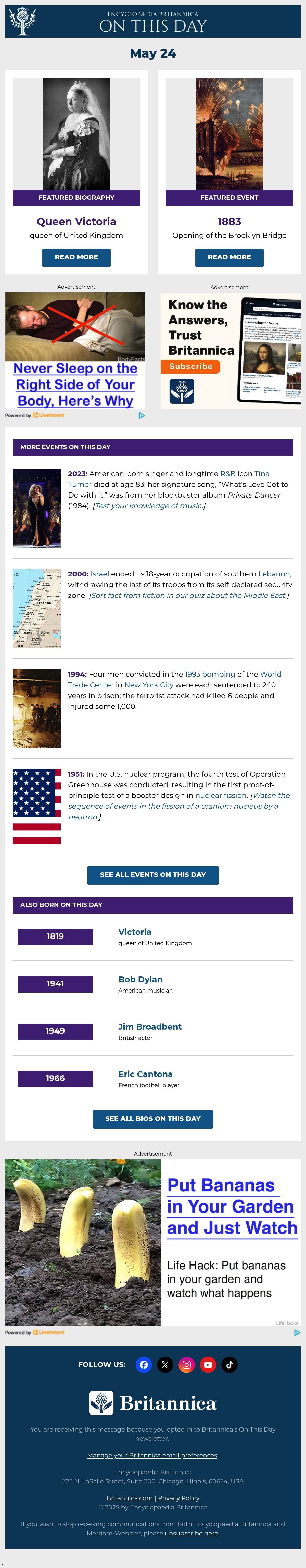Tap unsubscribe here link
The image size is (306, 1568).
(x=192, y=1533)
